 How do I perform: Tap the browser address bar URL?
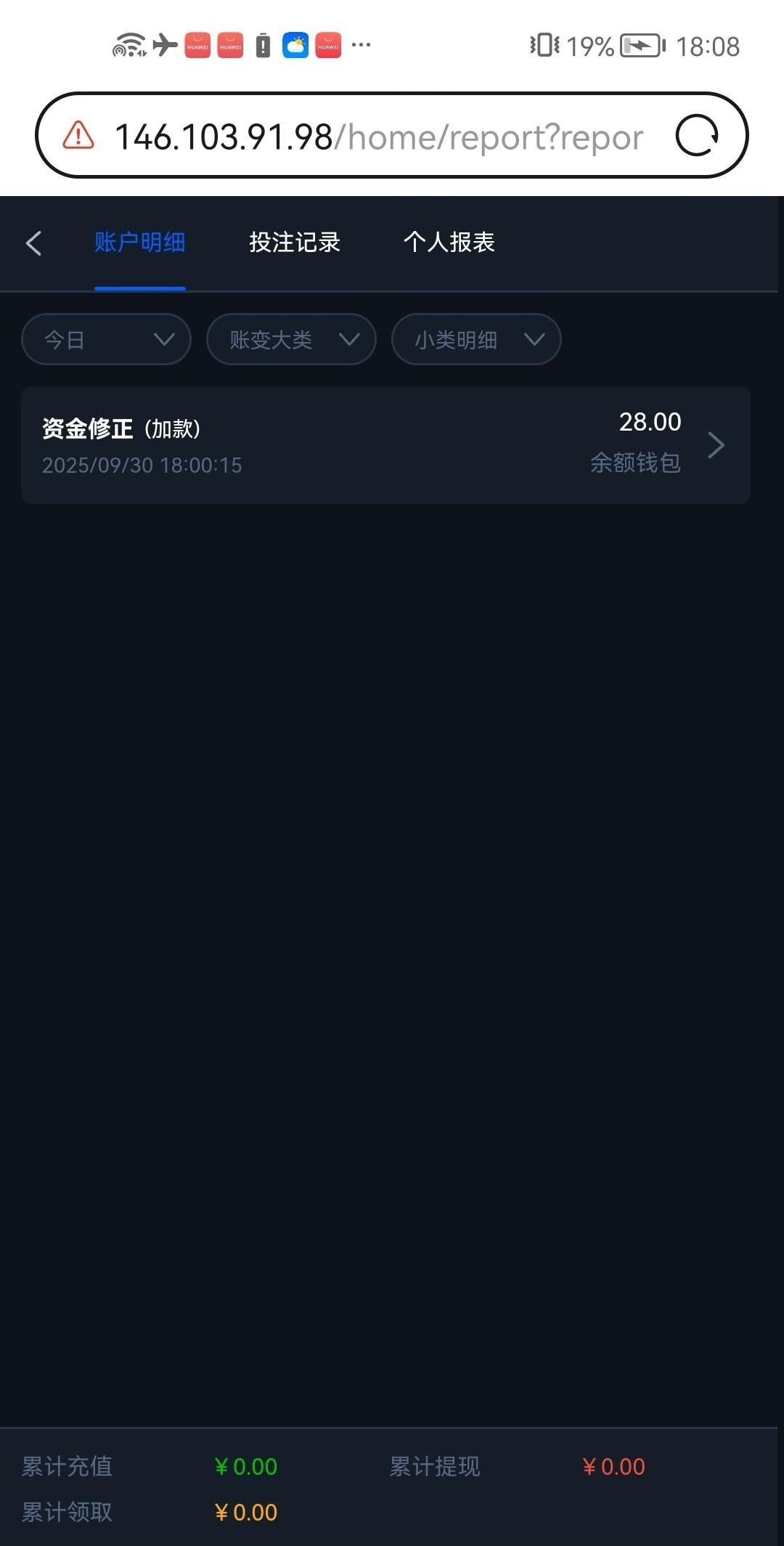[379, 137]
